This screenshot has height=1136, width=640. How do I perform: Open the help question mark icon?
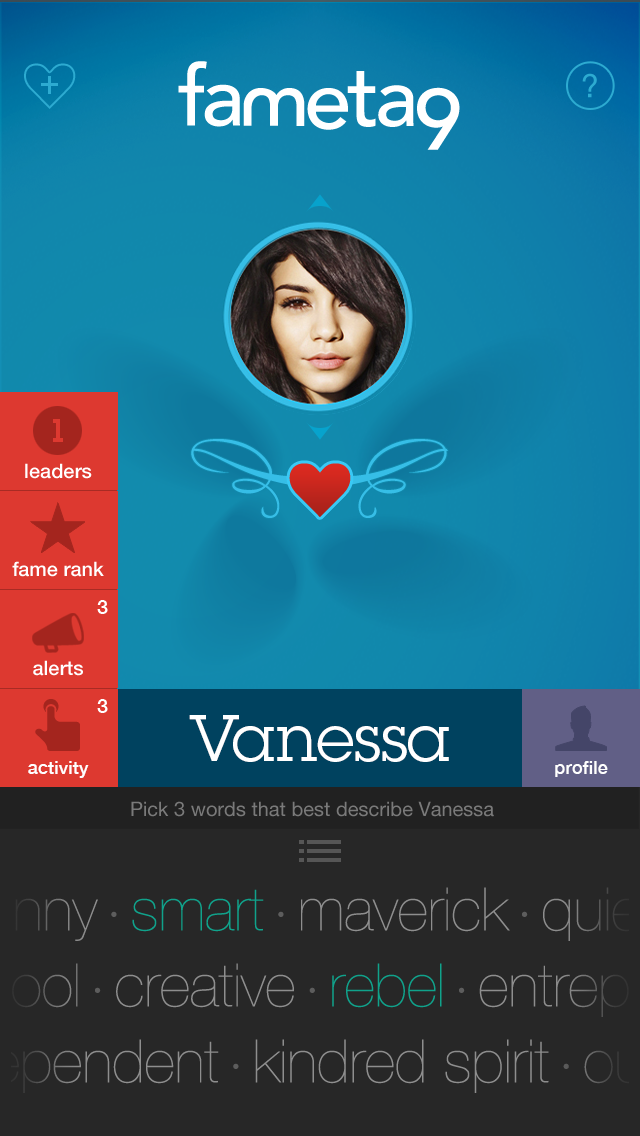click(590, 86)
